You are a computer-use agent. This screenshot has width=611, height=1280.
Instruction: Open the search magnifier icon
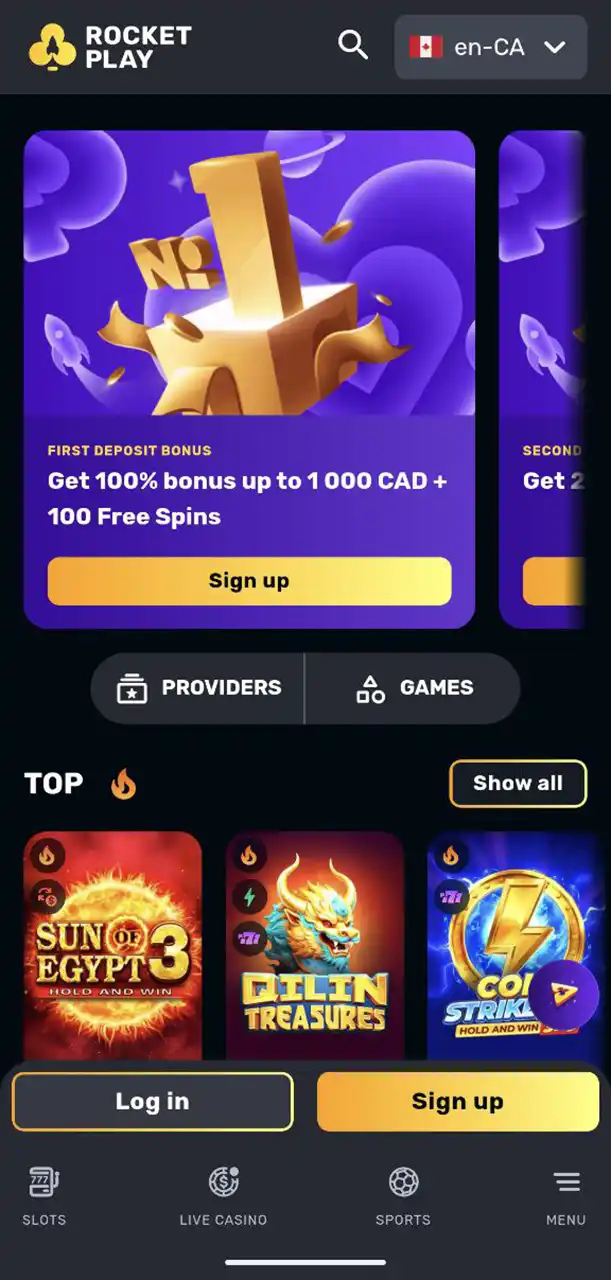click(353, 45)
